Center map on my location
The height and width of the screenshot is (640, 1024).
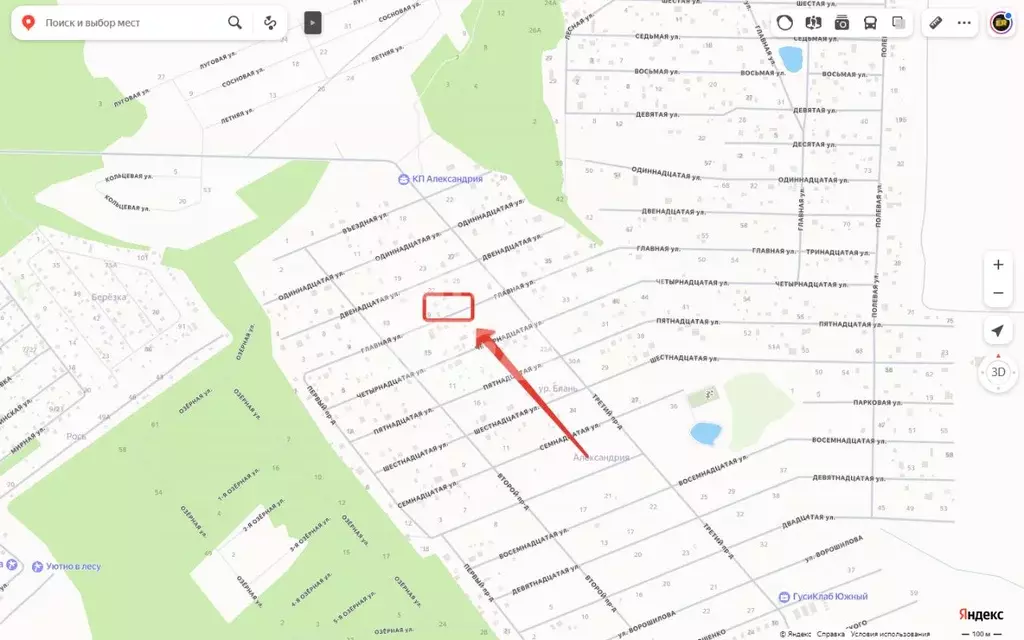pyautogui.click(x=998, y=331)
